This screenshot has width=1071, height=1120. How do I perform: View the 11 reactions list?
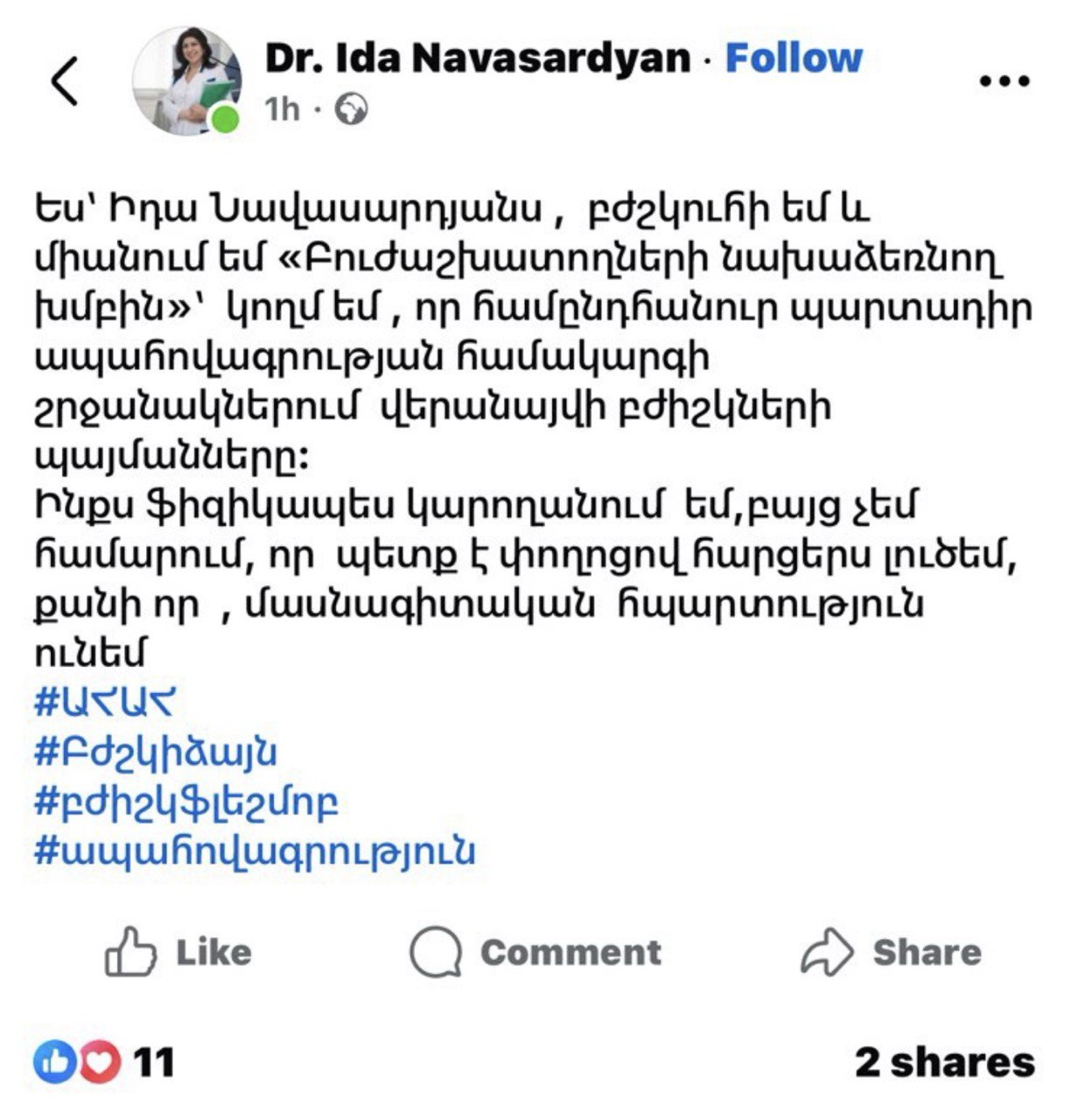(x=103, y=1062)
